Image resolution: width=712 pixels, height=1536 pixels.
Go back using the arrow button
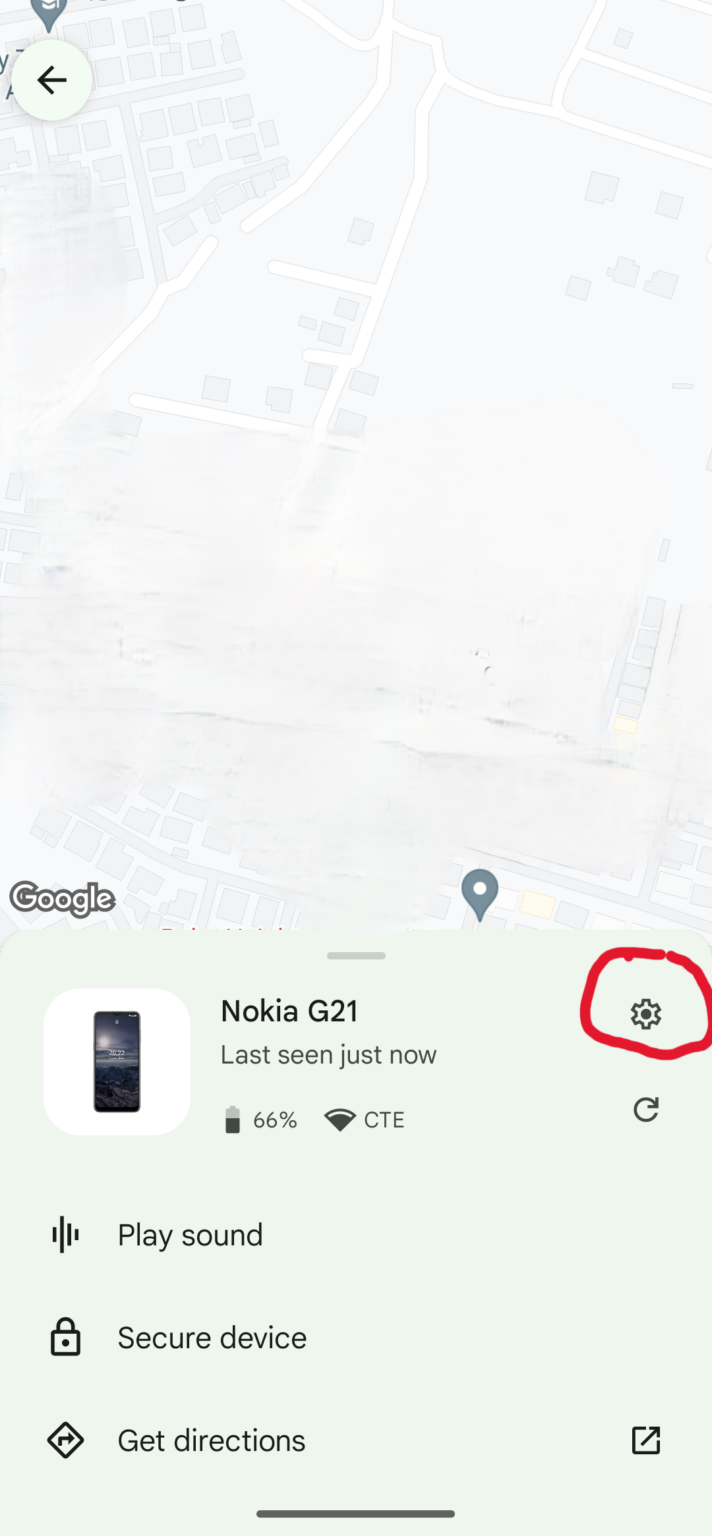point(52,80)
